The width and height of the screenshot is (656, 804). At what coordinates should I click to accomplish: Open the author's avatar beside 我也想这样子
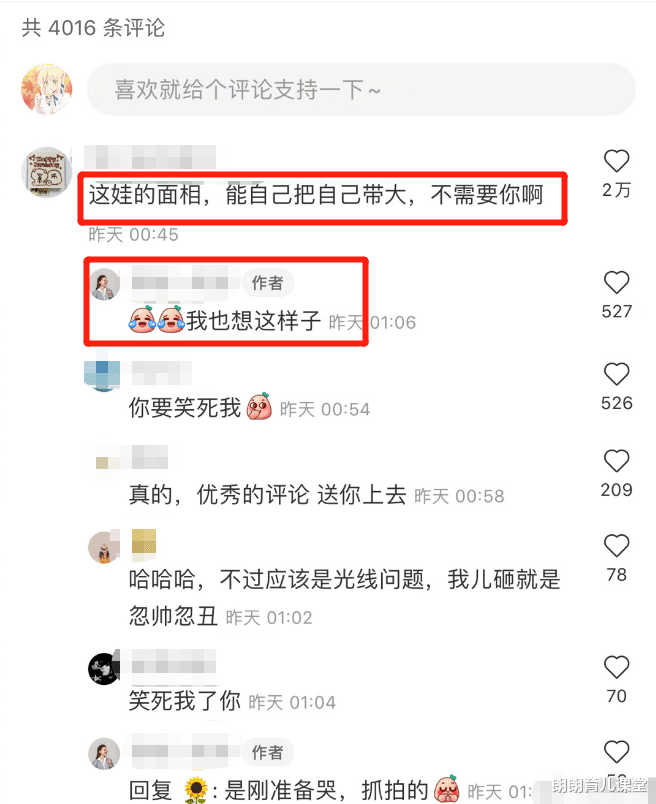click(x=105, y=284)
